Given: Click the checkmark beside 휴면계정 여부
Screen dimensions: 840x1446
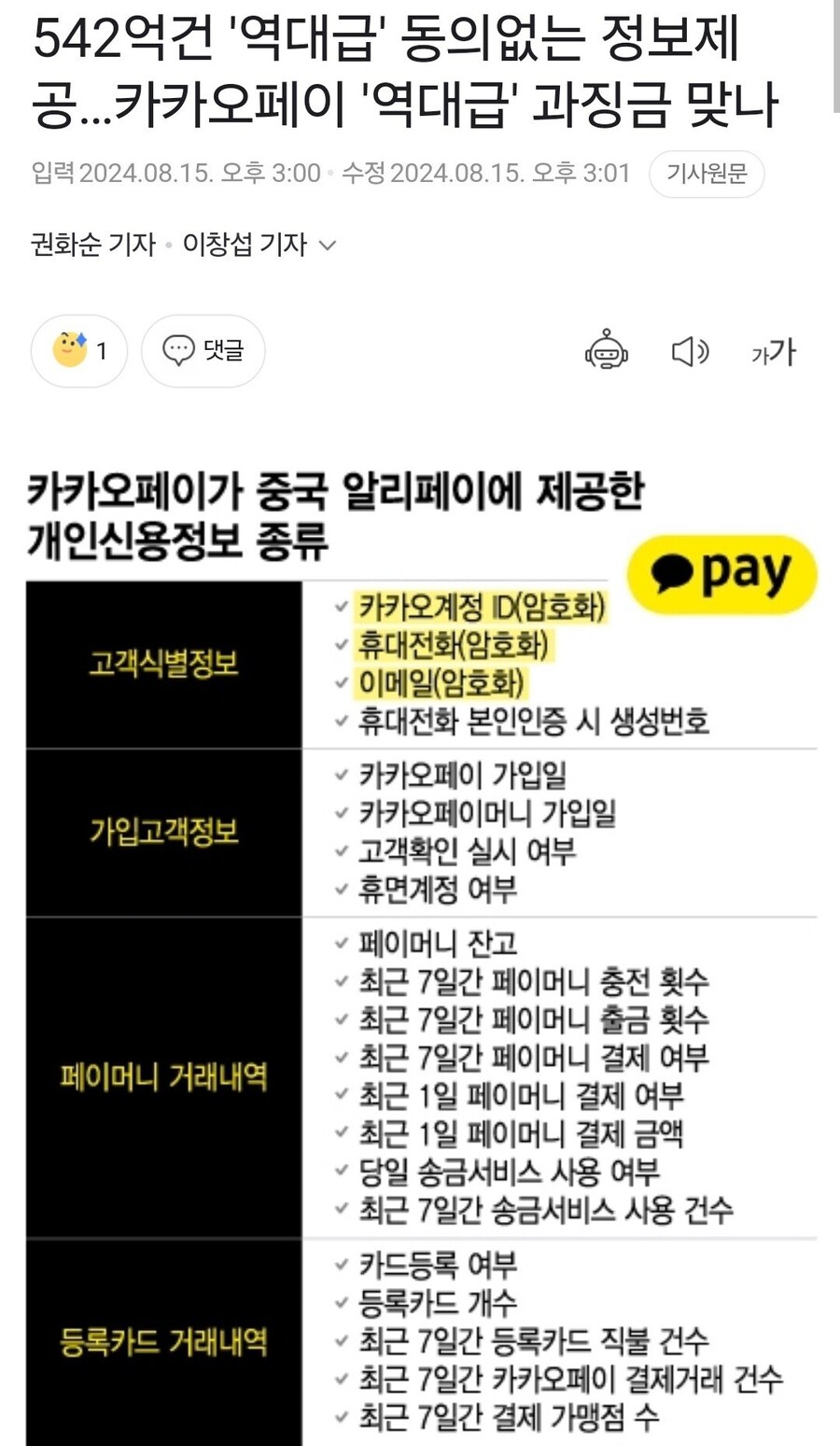Looking at the screenshot, I should click(x=342, y=891).
